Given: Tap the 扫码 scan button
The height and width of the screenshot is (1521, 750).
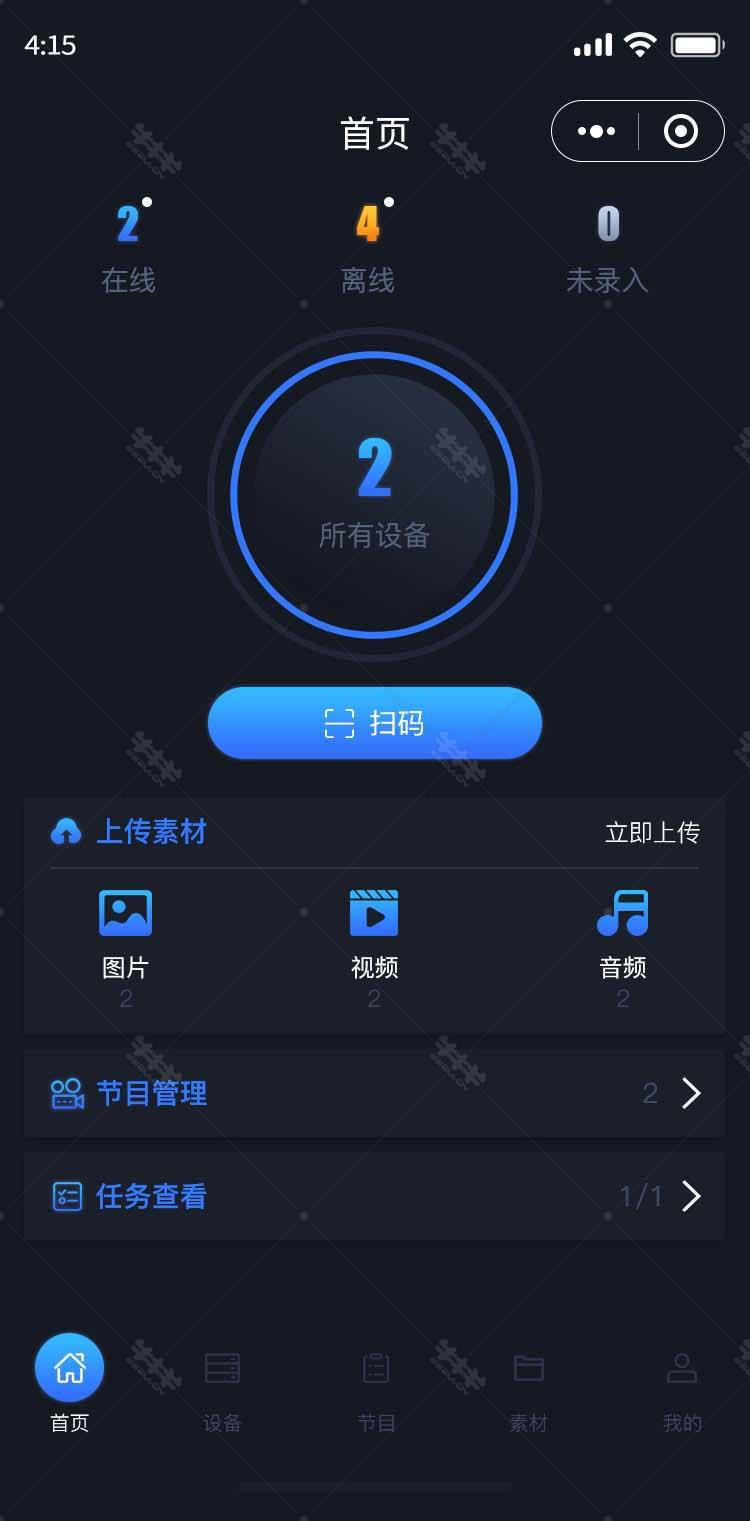Looking at the screenshot, I should pos(375,723).
